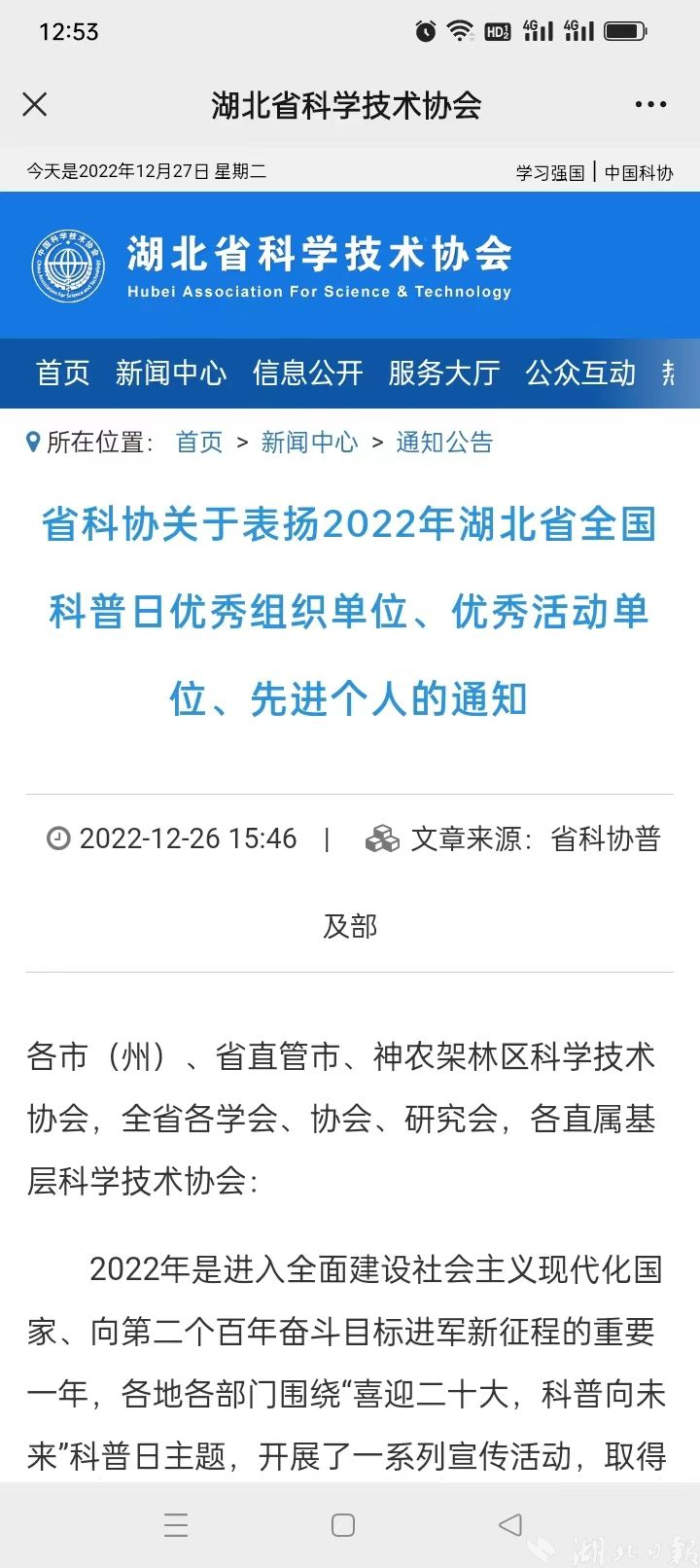
Task: Tap 首页 in the breadcrumb path
Action: (199, 443)
